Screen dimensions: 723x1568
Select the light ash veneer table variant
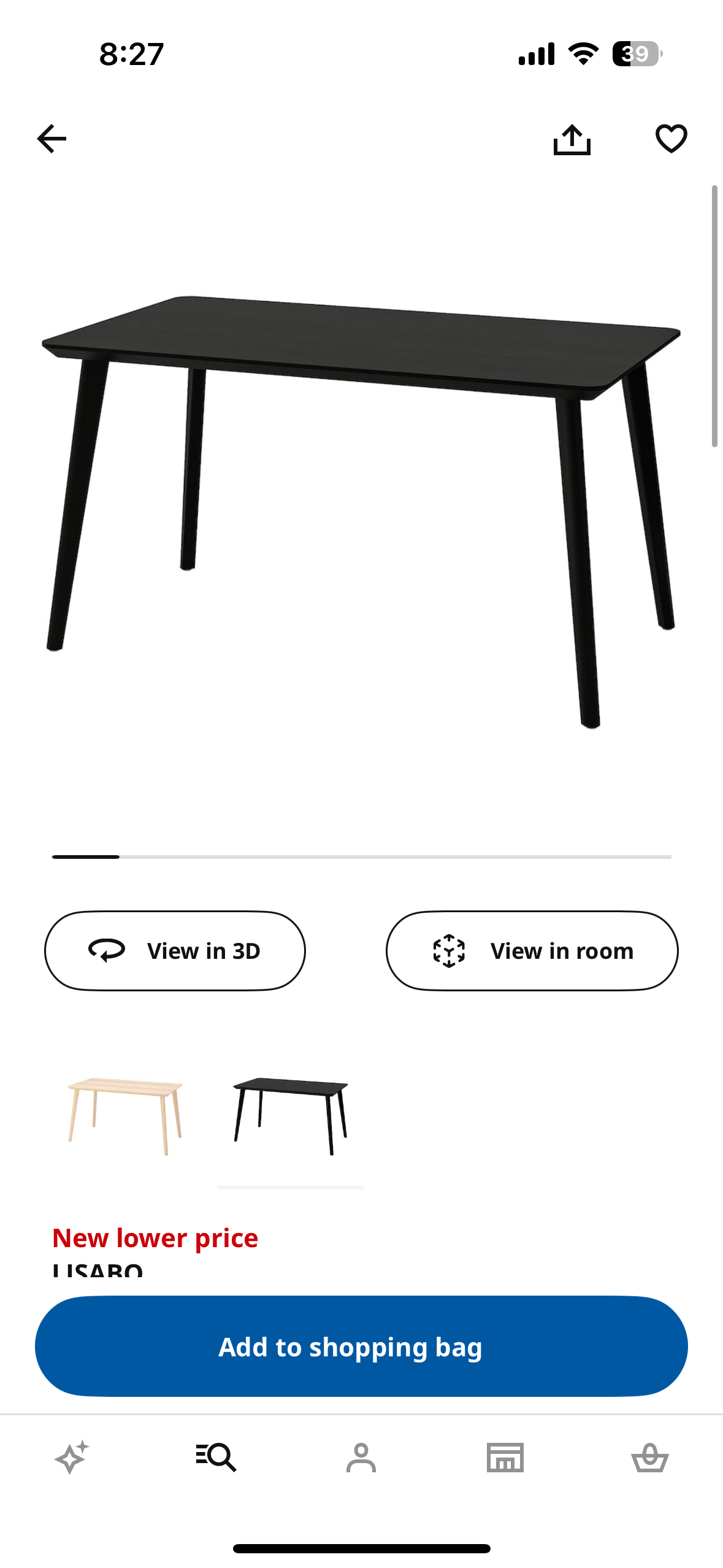click(125, 1115)
